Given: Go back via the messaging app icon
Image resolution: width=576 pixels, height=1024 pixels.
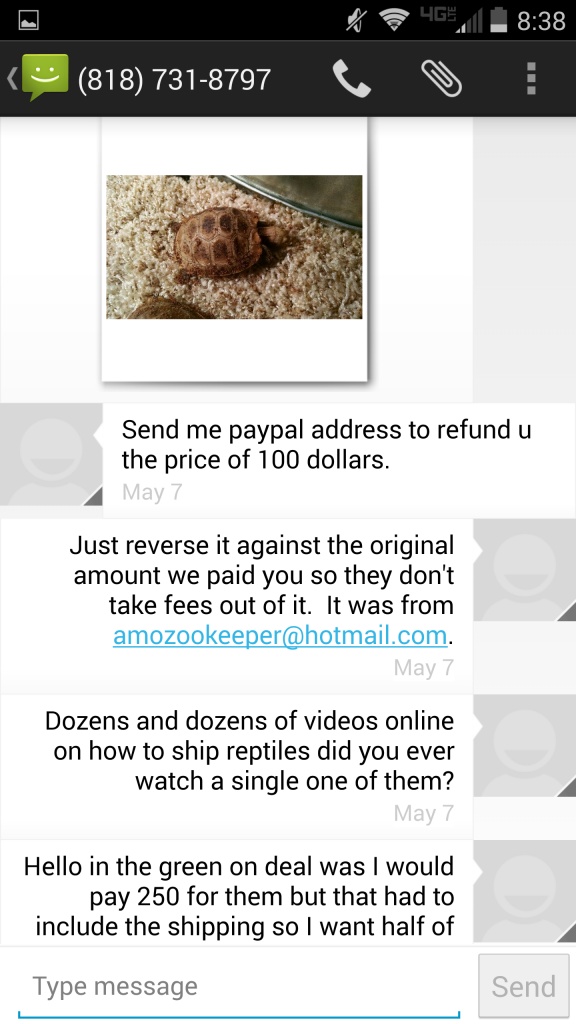Looking at the screenshot, I should click(x=39, y=77).
